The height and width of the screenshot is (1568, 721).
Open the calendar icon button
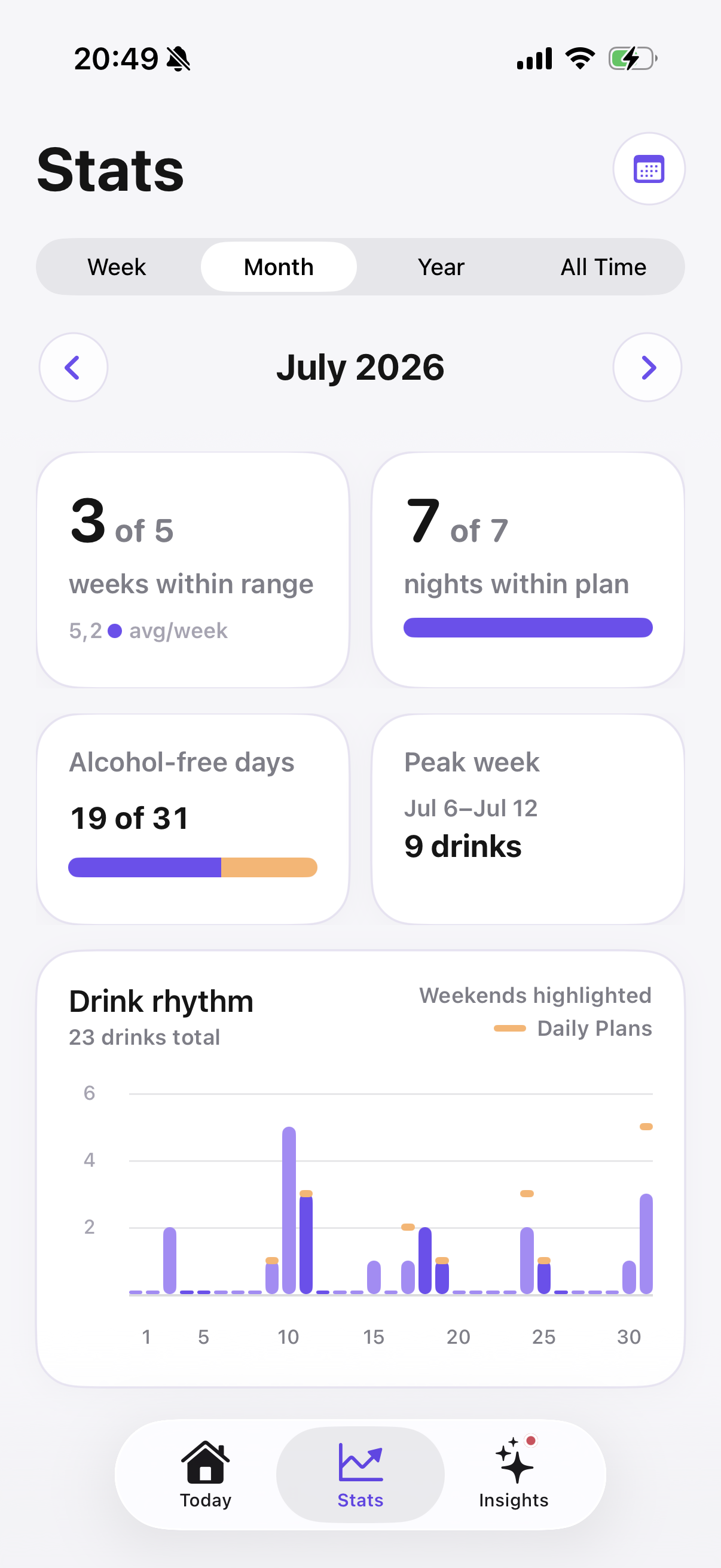click(649, 169)
